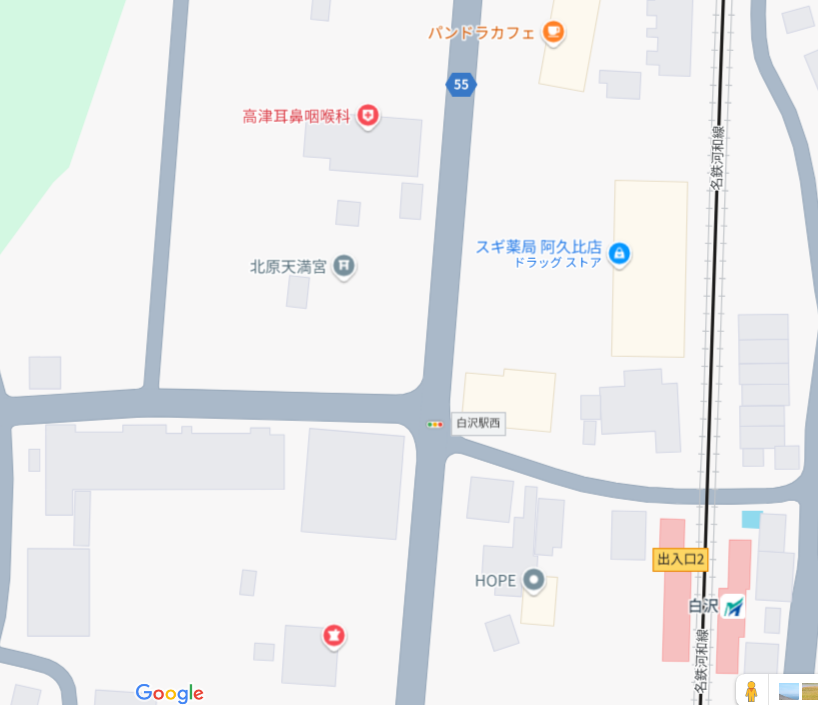The image size is (818, 705).
Task: Select the HOPE place marker
Action: 534,580
